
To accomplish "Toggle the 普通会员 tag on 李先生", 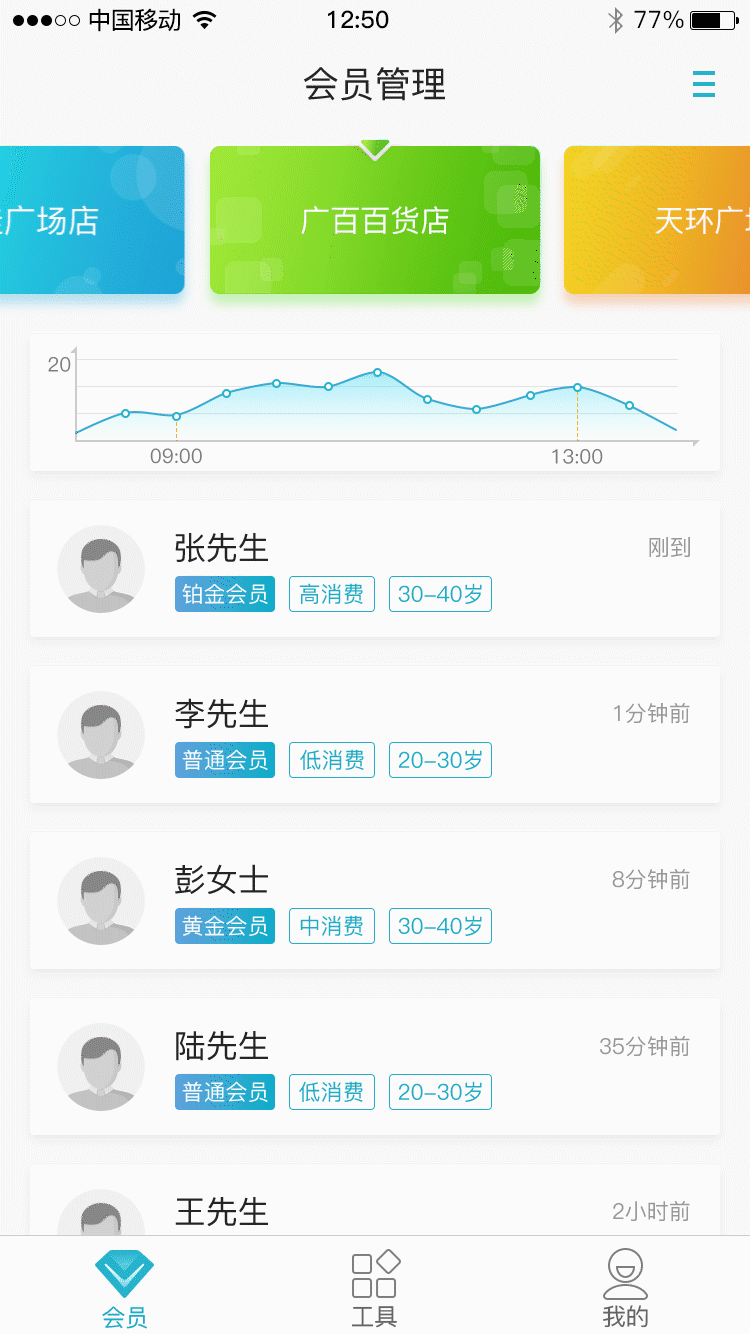I will click(x=224, y=759).
